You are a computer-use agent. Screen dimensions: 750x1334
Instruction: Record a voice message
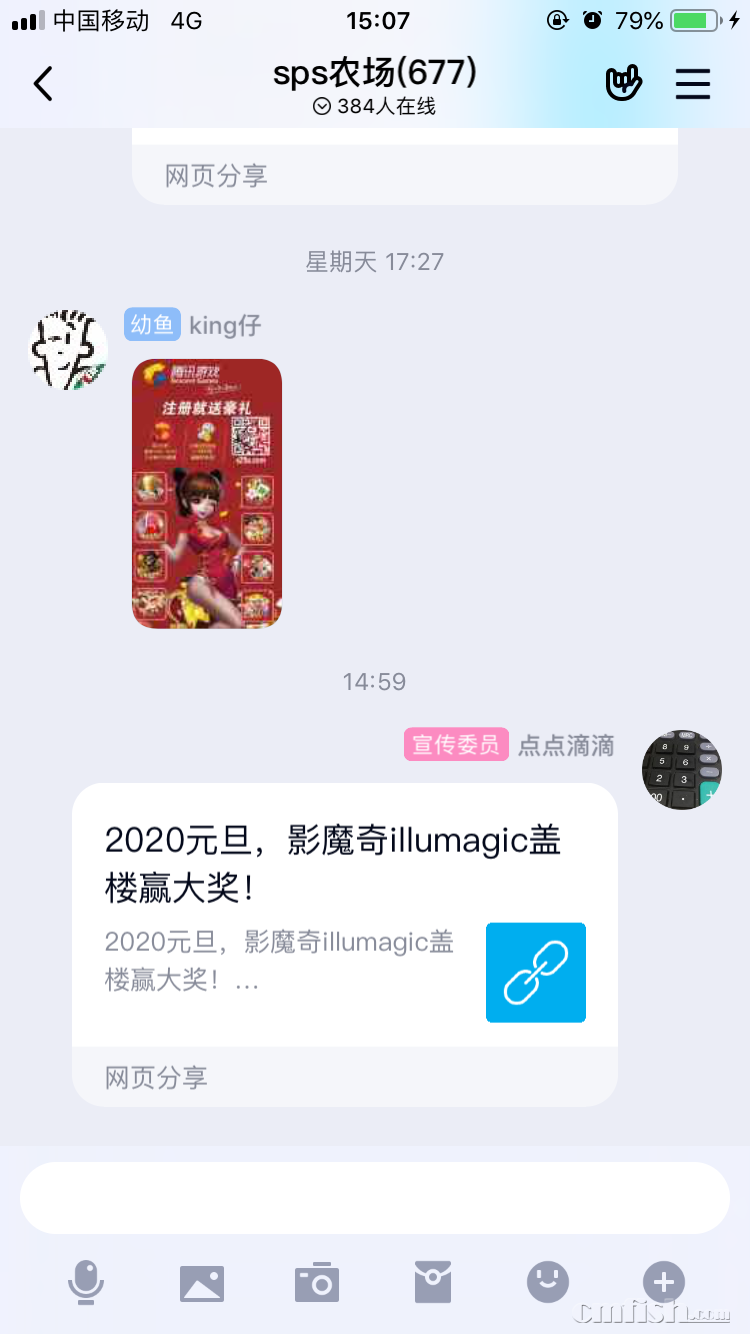coord(86,1282)
